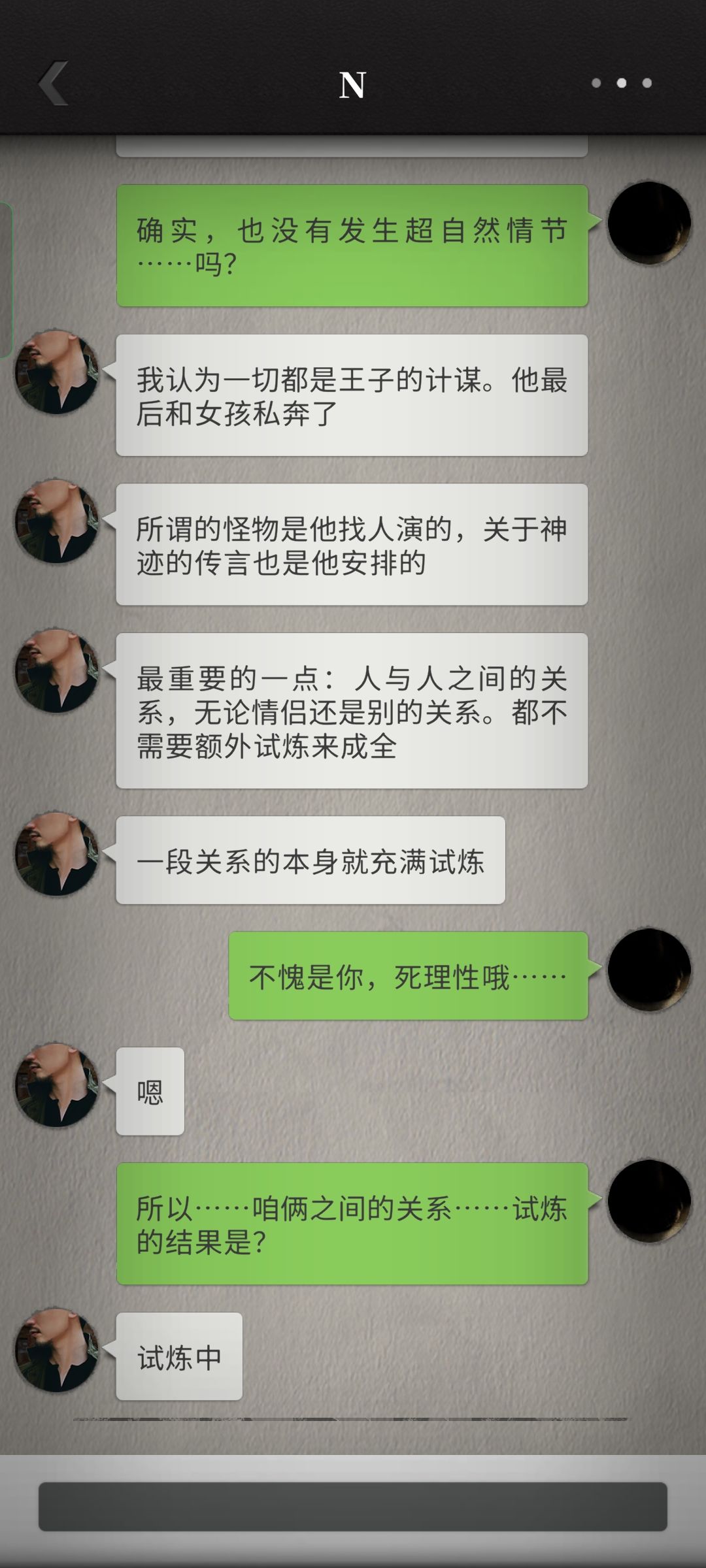Tap the reply input bar at bottom
Screen dimensions: 706x1568
(x=353, y=1507)
